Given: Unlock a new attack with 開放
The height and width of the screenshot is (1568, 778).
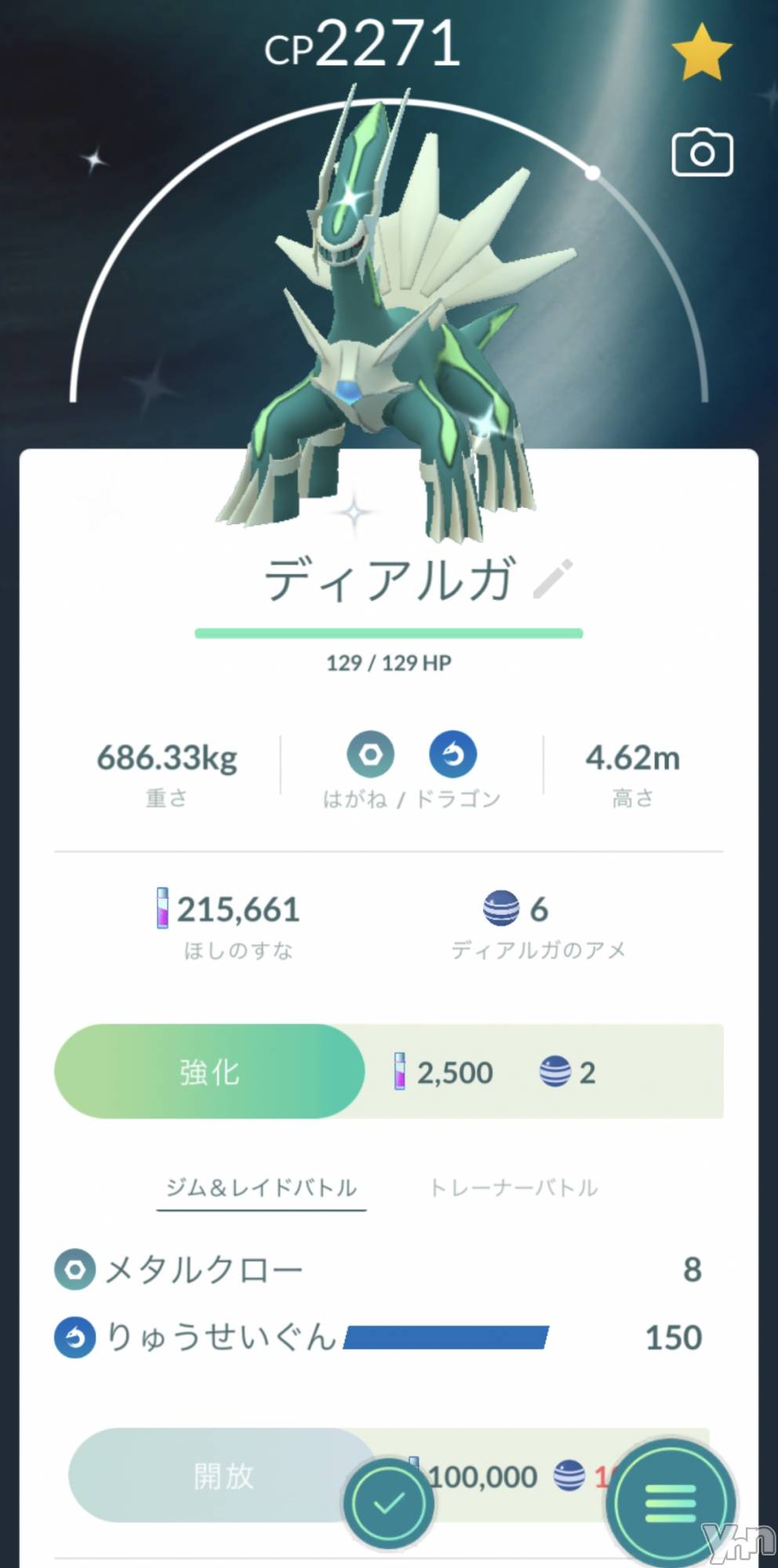Looking at the screenshot, I should (x=222, y=1476).
